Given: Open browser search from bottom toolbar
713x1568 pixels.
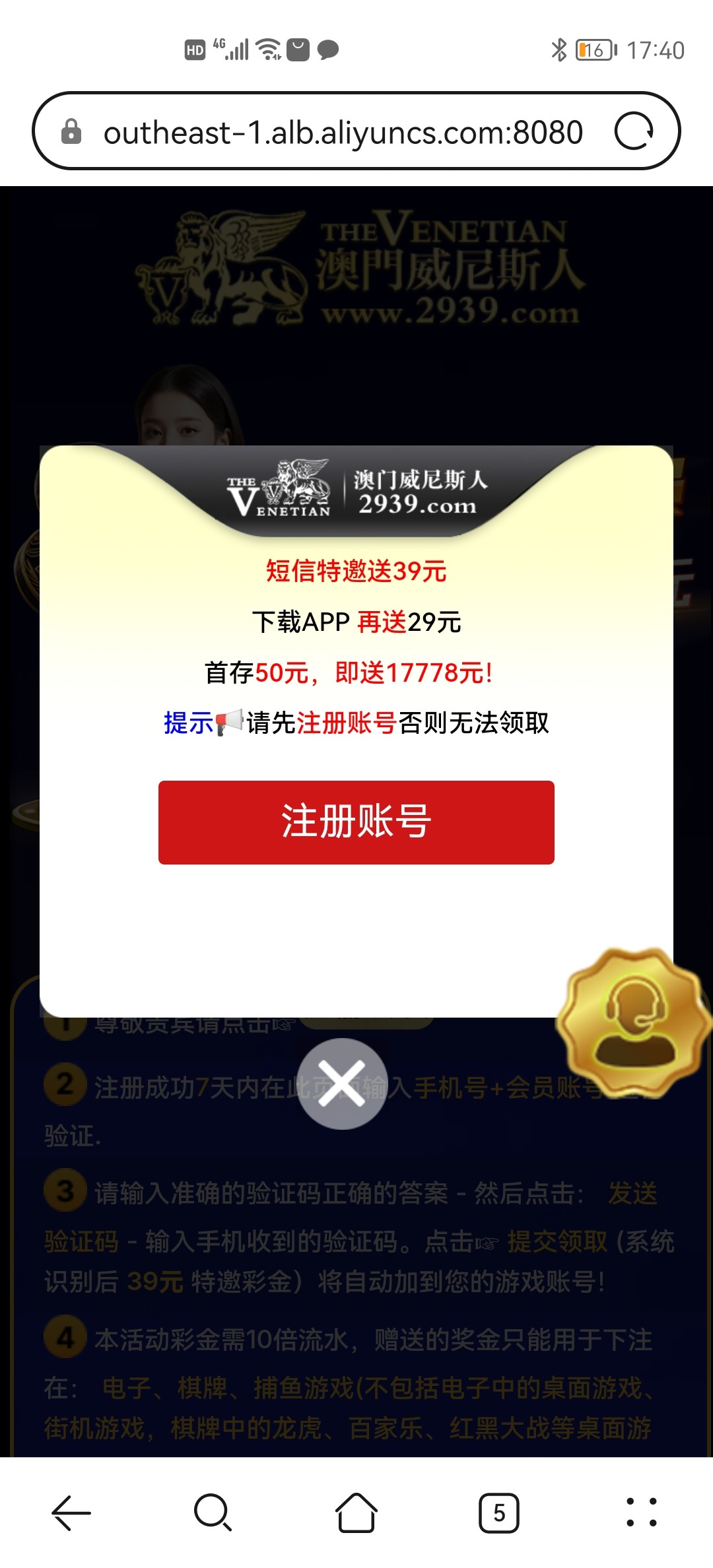Looking at the screenshot, I should 213,1512.
